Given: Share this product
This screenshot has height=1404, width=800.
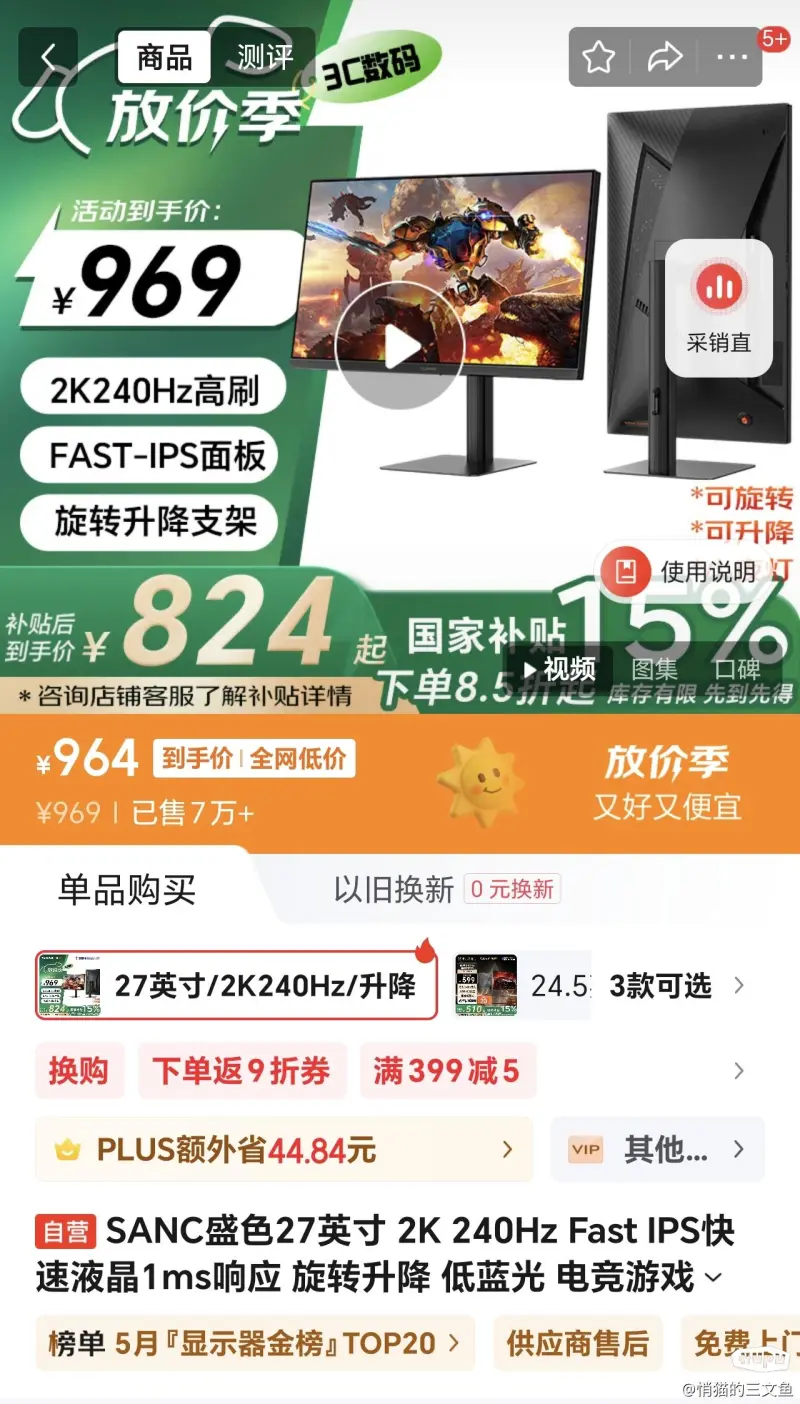Looking at the screenshot, I should 665,57.
